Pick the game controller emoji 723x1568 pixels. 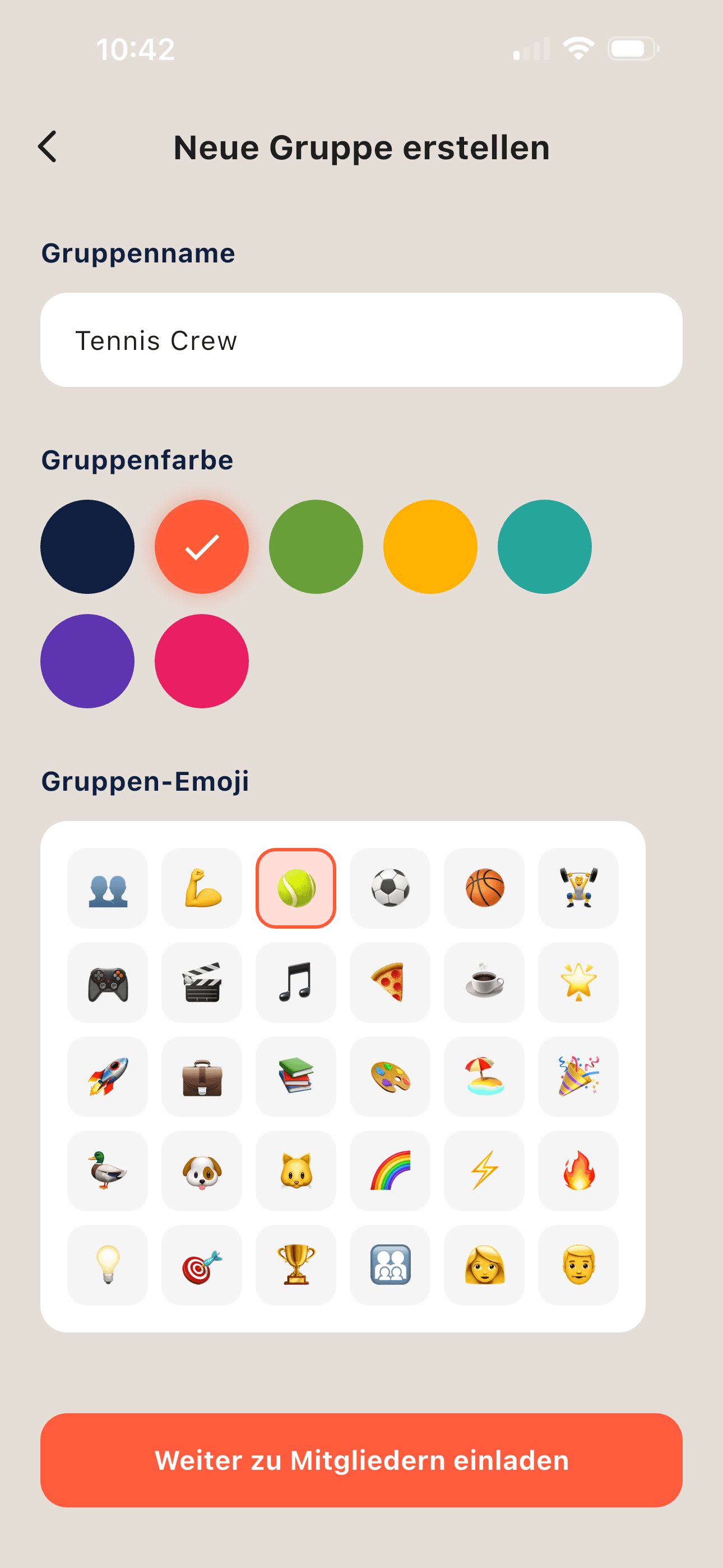(107, 983)
